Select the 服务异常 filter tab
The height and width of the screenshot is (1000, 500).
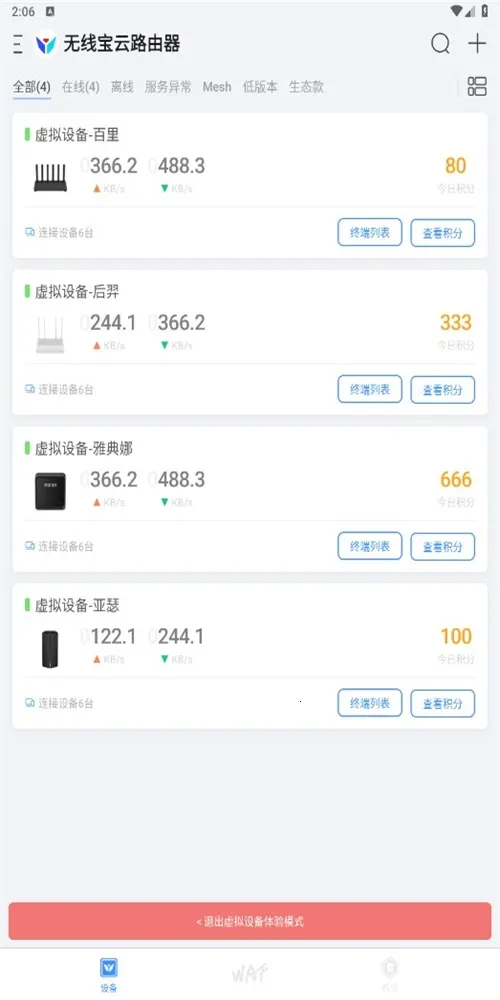point(168,87)
